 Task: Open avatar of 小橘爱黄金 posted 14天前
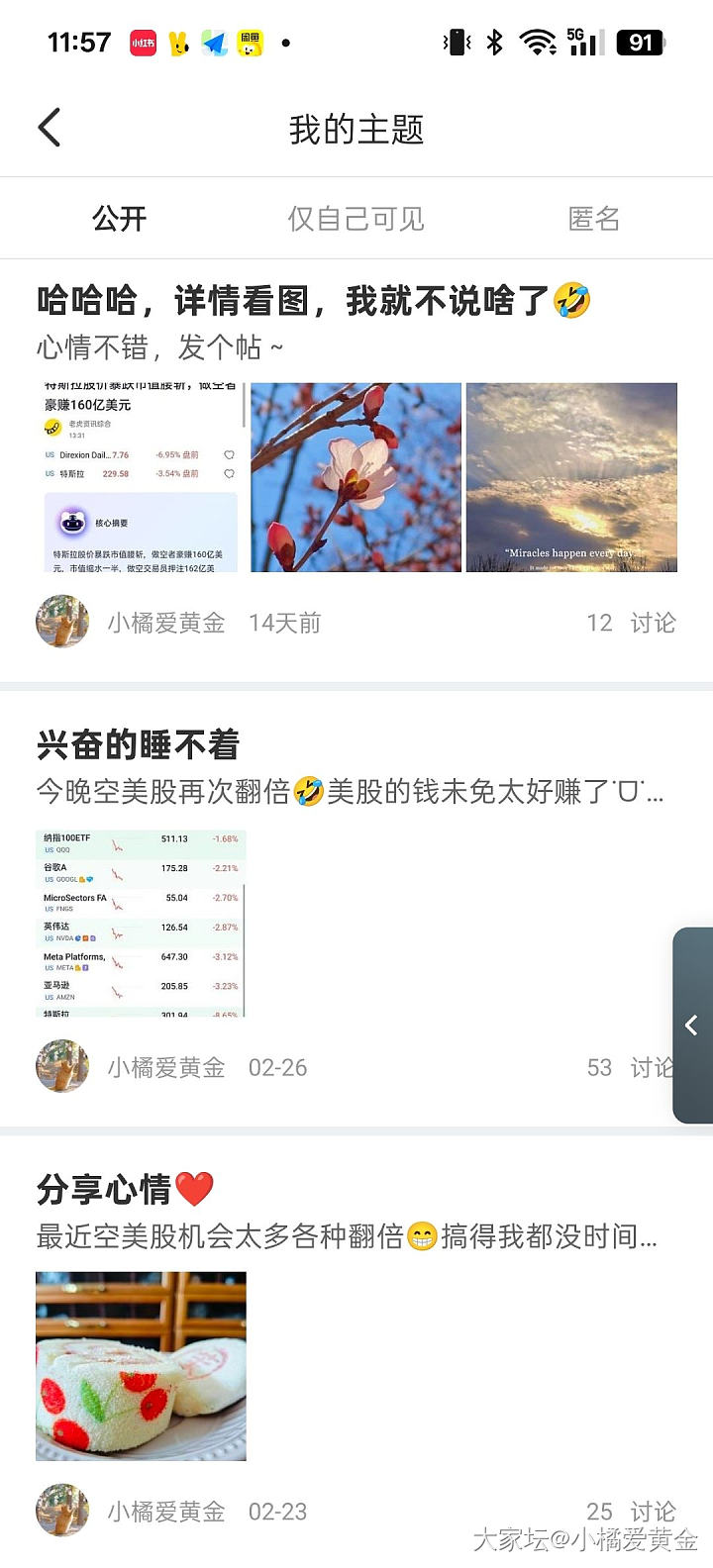coord(62,622)
